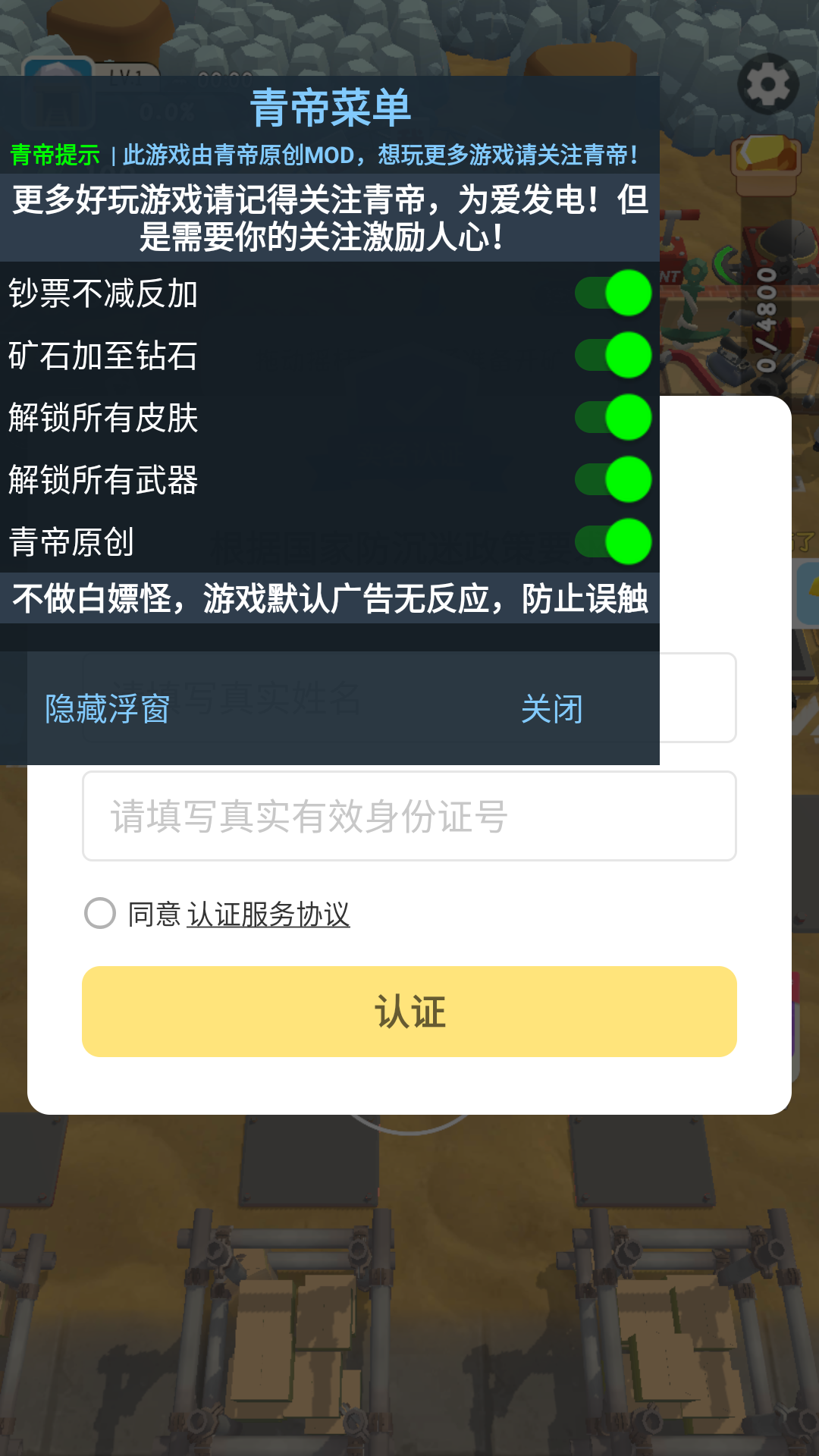Disable 解锁所有武器 switch
Screen dimensions: 819x1456
pyautogui.click(x=613, y=480)
